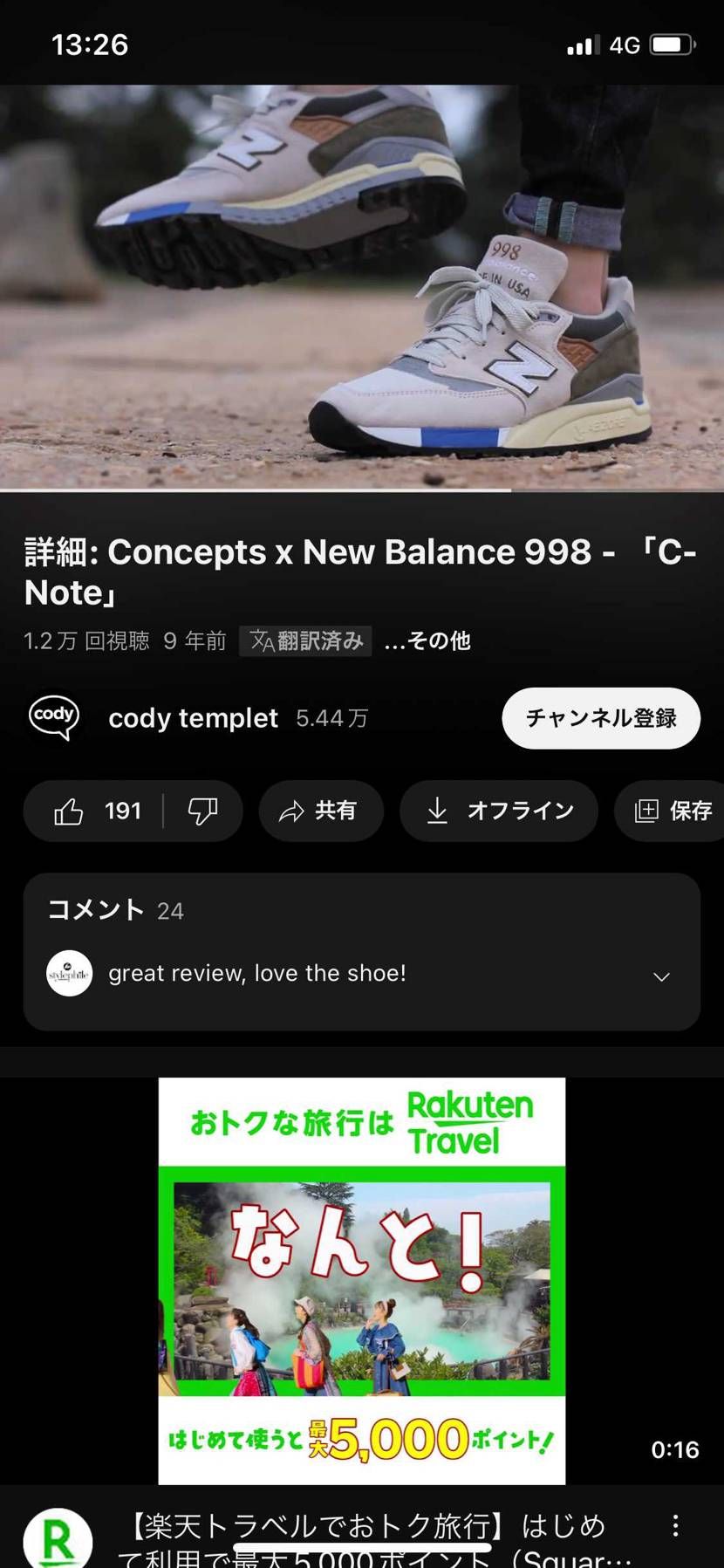Tap the 翻訳済み translation badge
The height and width of the screenshot is (1568, 724).
[x=304, y=640]
